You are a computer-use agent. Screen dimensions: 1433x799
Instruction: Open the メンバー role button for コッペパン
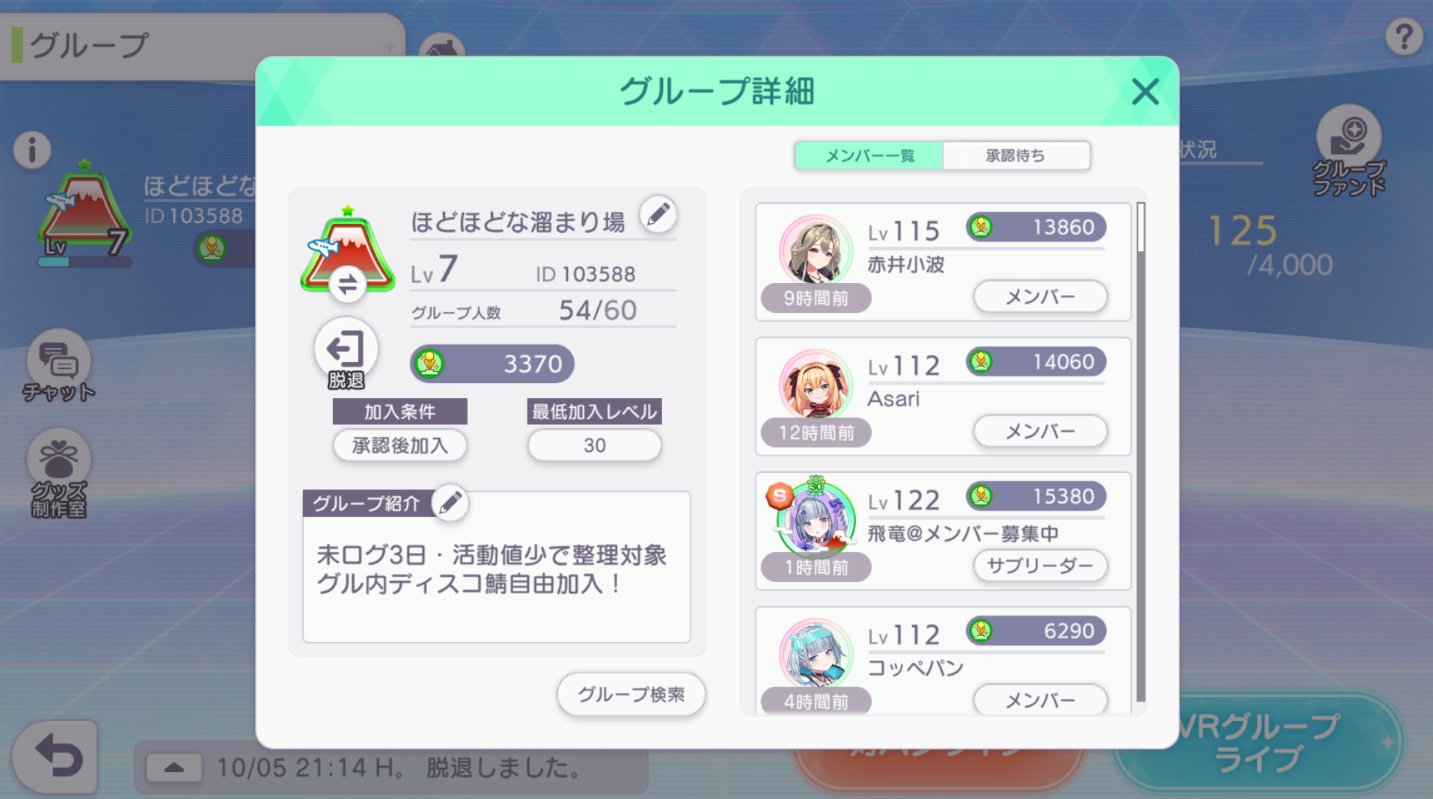(x=1040, y=700)
